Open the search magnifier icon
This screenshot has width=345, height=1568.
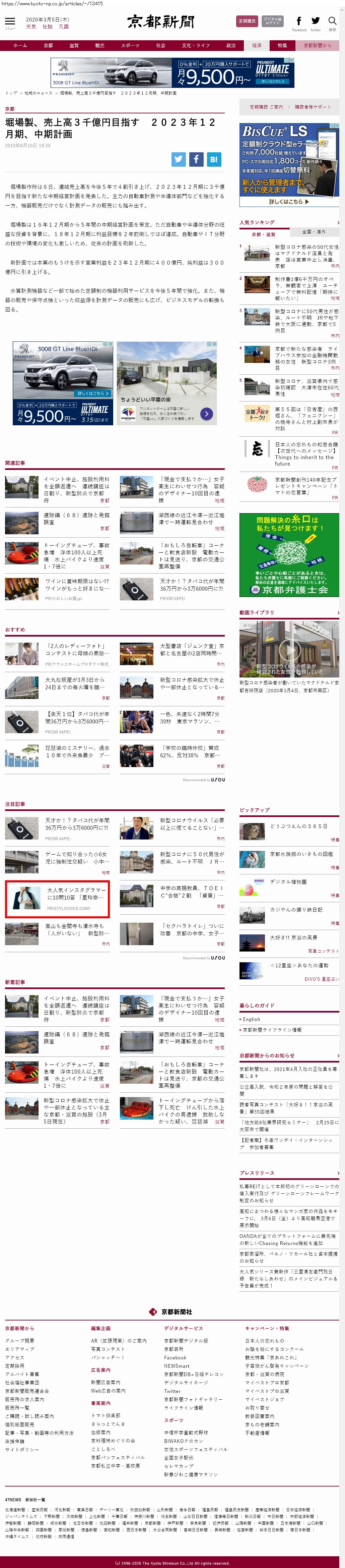tap(332, 21)
